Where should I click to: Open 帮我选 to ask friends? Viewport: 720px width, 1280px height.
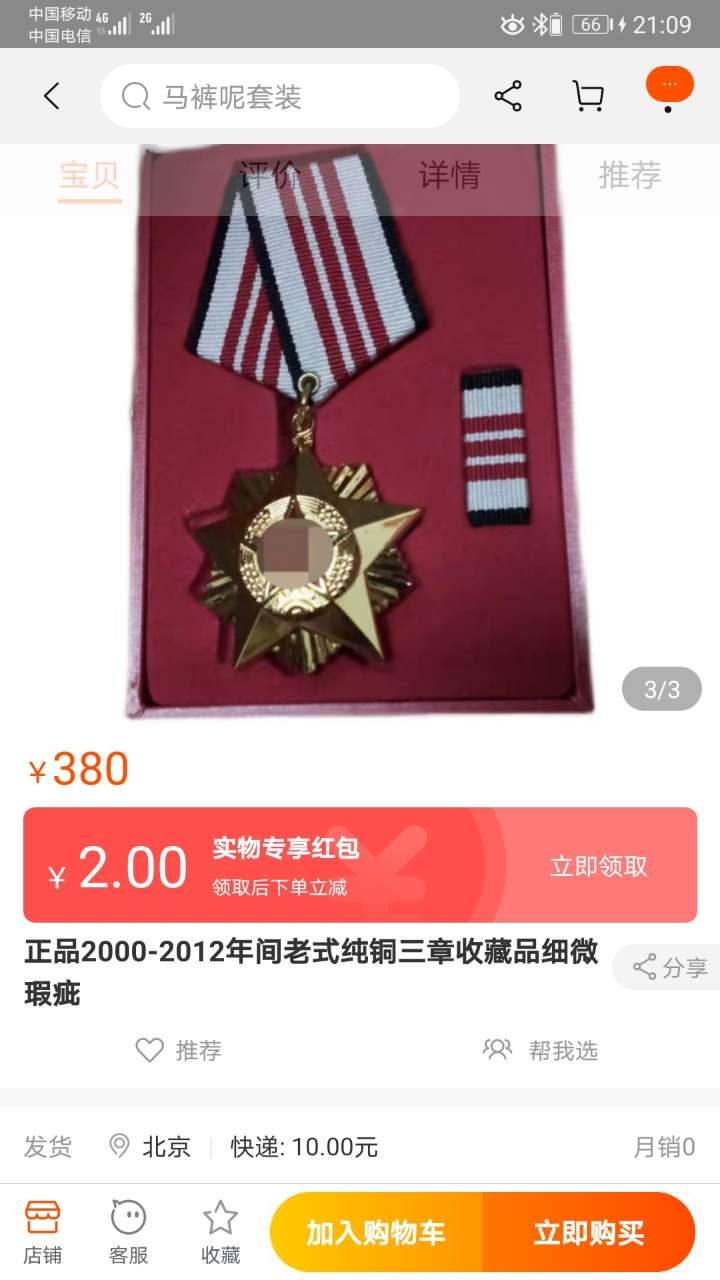tap(541, 1050)
